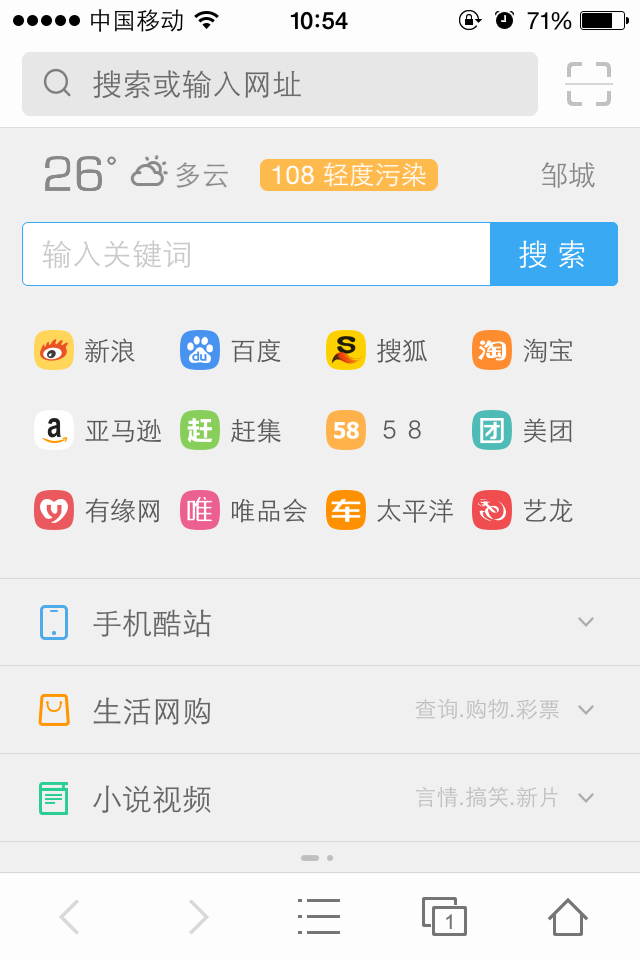
Task: Open the 亚马逊 shortcut
Action: (98, 431)
